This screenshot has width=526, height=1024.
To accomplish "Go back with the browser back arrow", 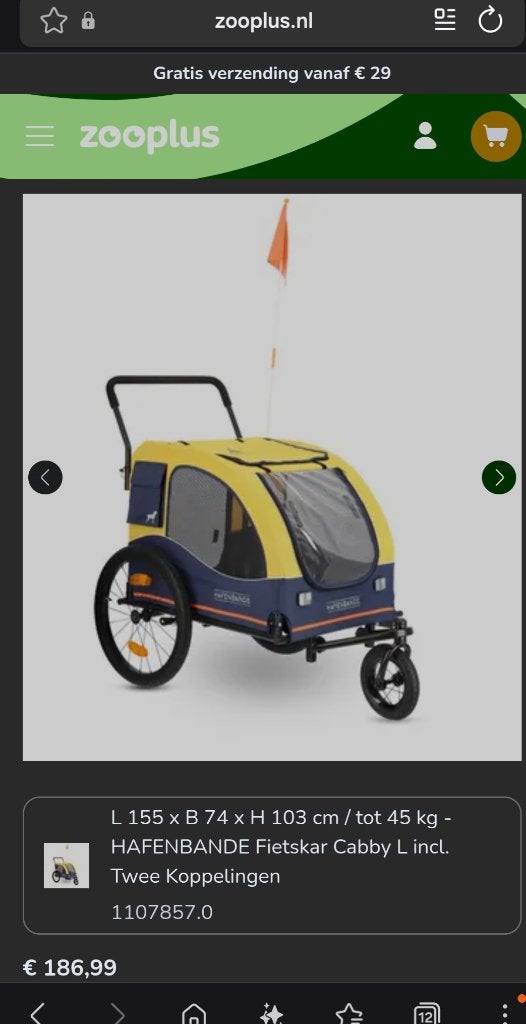I will click(x=37, y=1012).
